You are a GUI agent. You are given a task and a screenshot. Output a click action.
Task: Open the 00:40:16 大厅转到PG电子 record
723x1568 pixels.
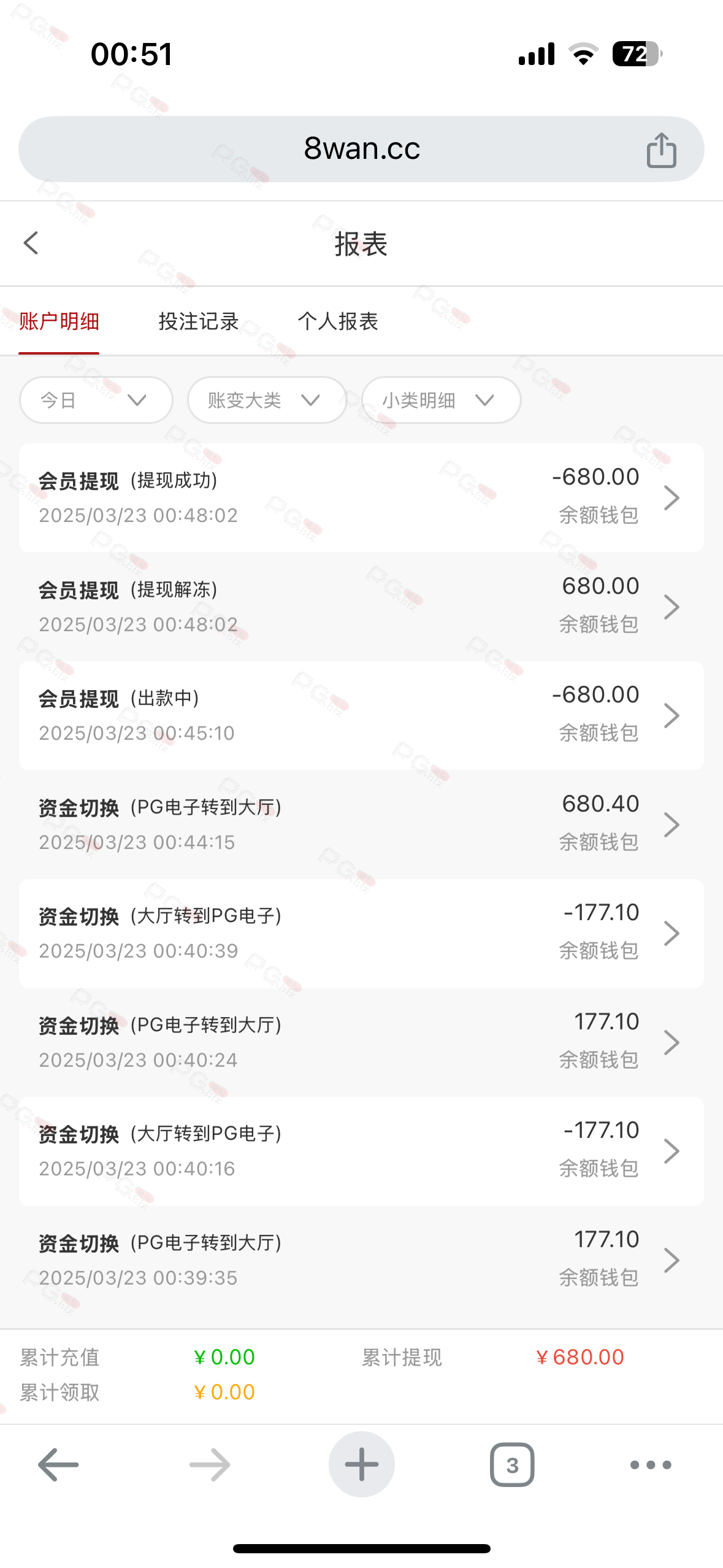pyautogui.click(x=361, y=1151)
